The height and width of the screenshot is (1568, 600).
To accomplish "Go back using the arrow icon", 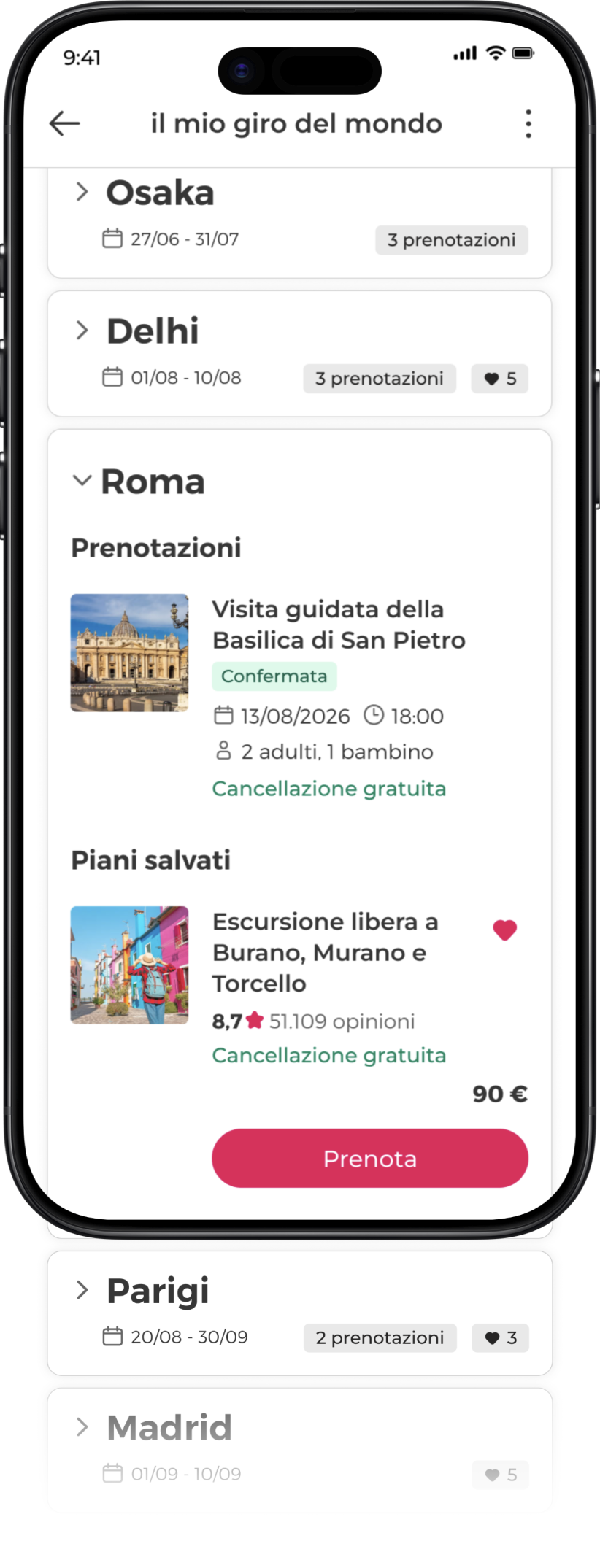I will click(64, 123).
